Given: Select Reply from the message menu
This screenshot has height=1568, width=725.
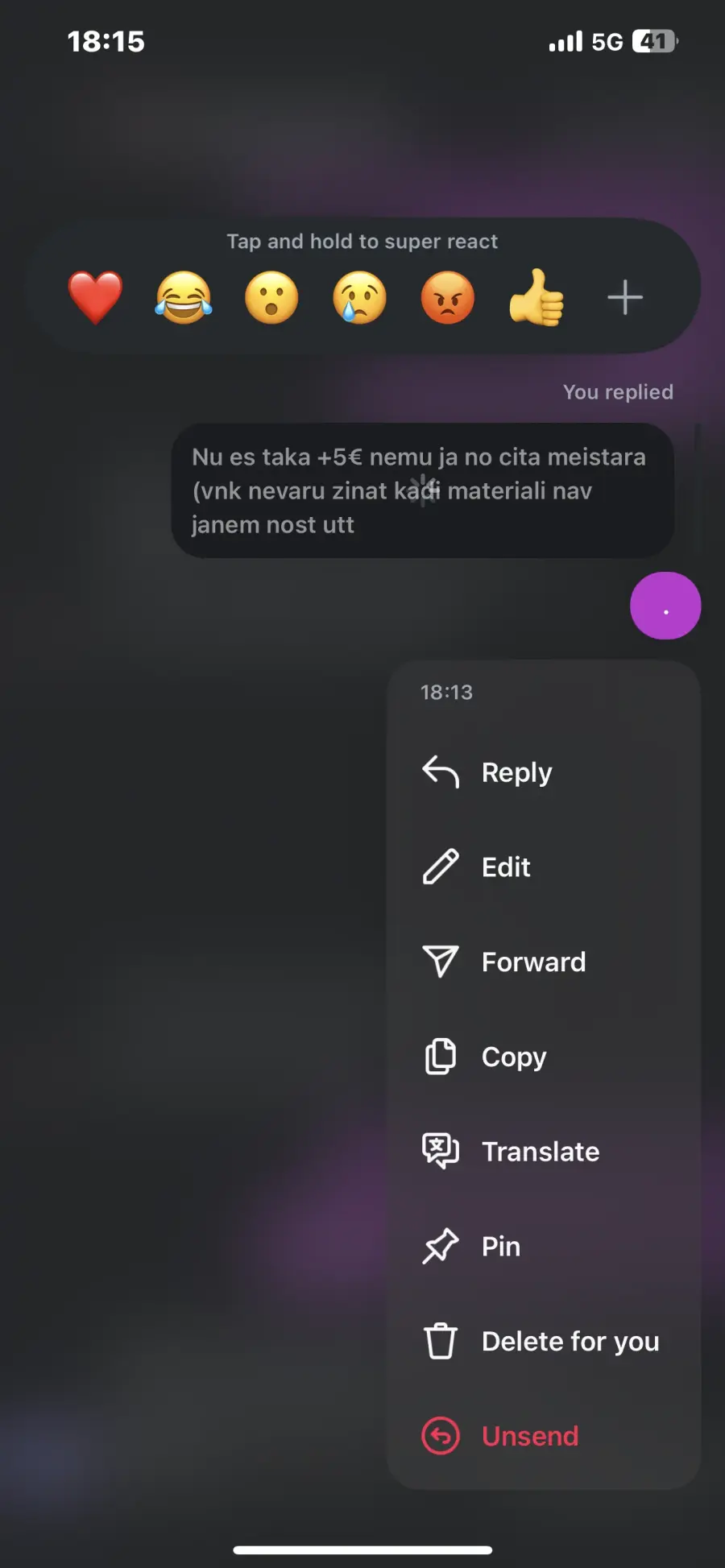Looking at the screenshot, I should tap(544, 772).
